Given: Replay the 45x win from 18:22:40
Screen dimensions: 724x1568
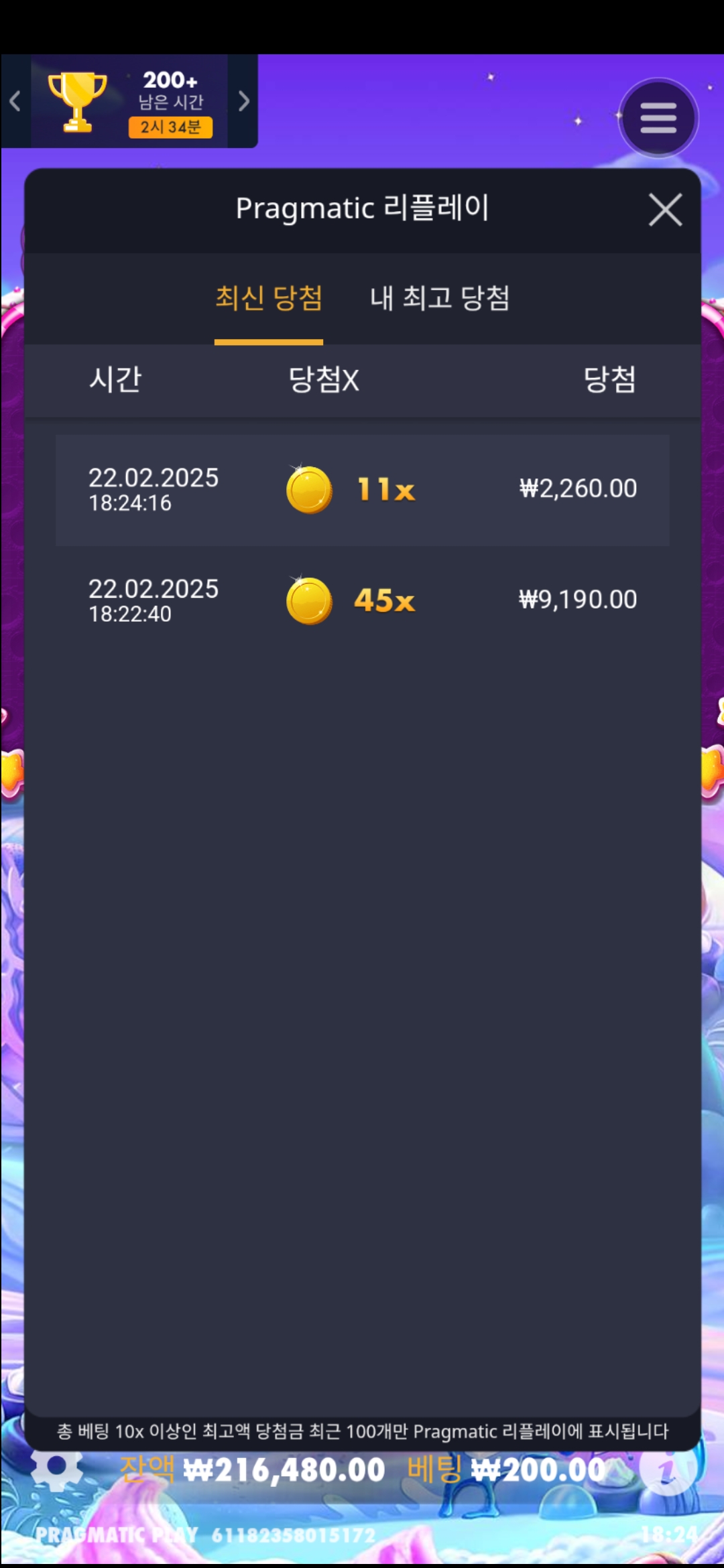Looking at the screenshot, I should pos(362,600).
